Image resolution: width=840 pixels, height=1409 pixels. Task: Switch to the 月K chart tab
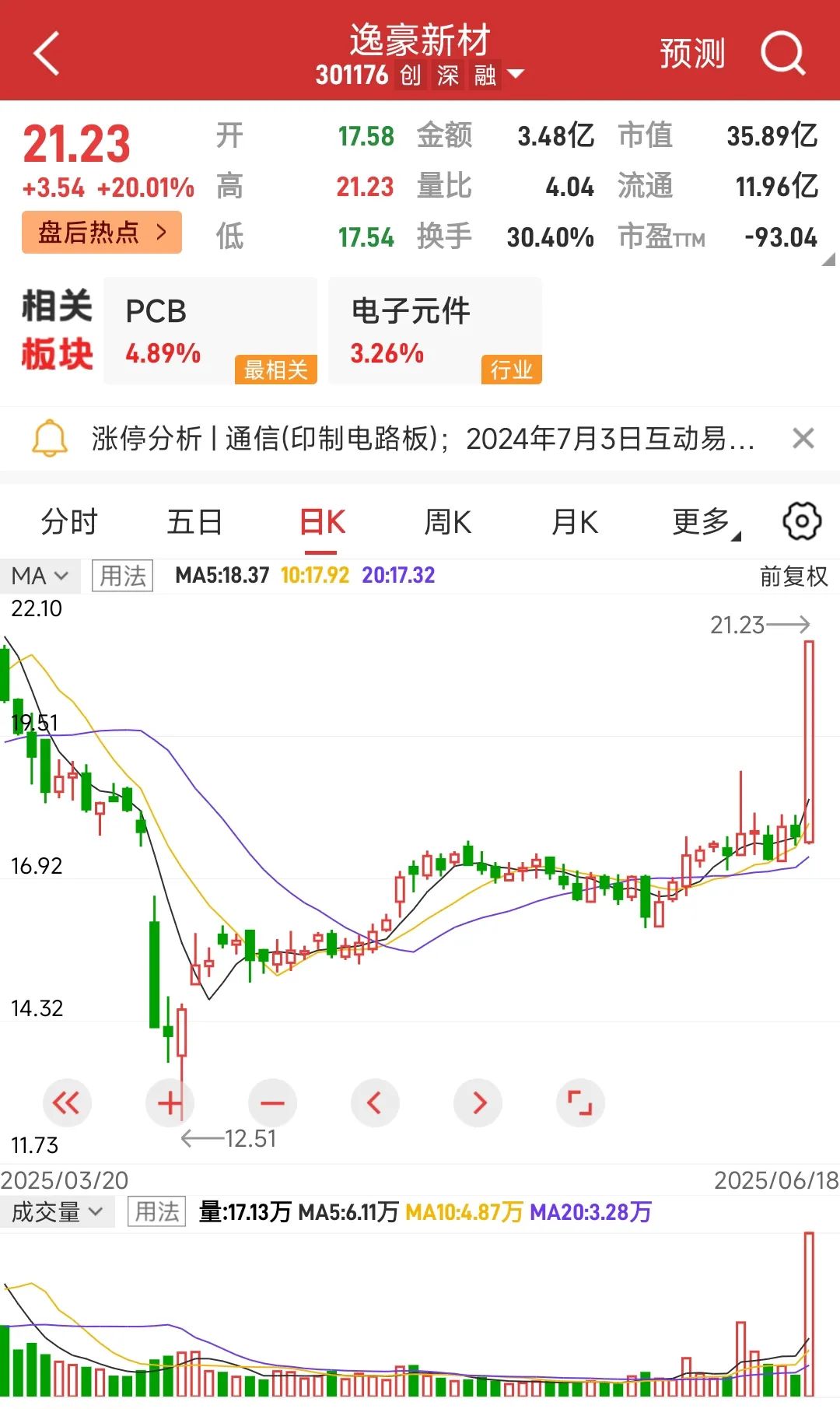click(574, 522)
